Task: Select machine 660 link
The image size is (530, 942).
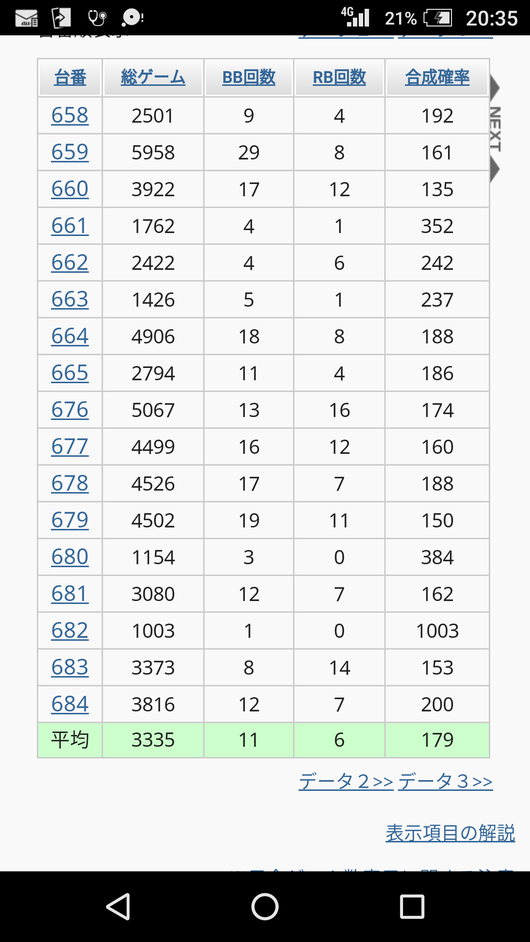Action: 70,189
